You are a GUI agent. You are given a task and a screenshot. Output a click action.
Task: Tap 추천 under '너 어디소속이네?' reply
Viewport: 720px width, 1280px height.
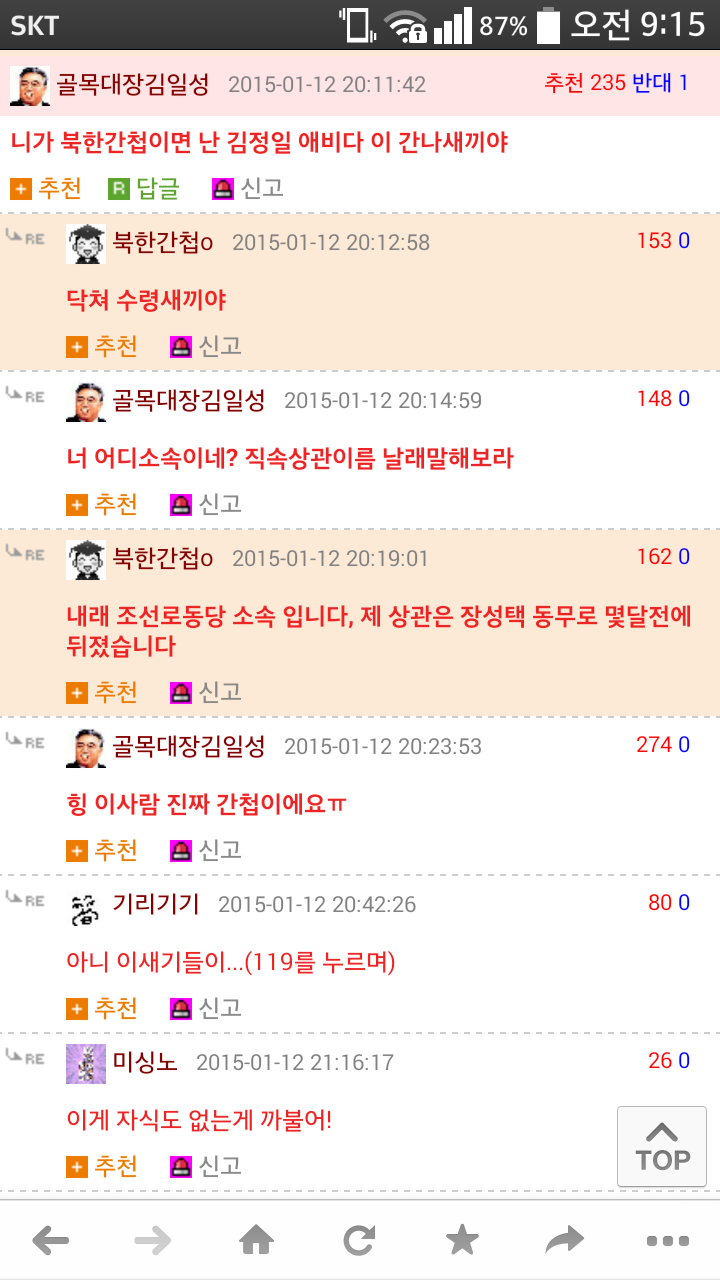[x=102, y=504]
